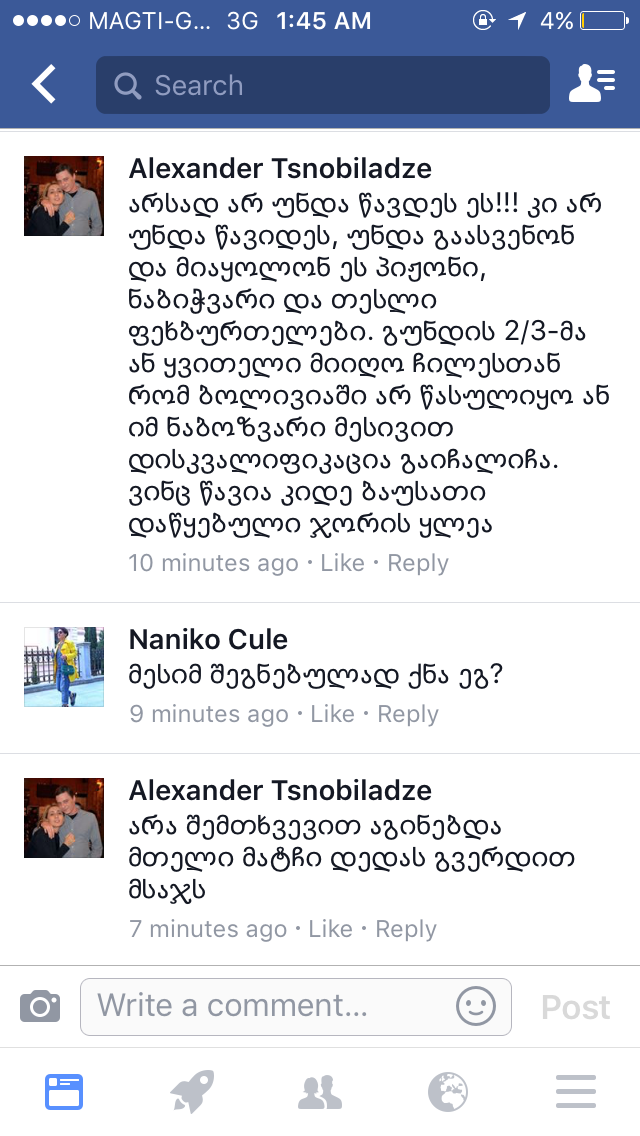Reply to Alexander's comment from 7 minutes ago
The height and width of the screenshot is (1136, 640).
pyautogui.click(x=406, y=929)
